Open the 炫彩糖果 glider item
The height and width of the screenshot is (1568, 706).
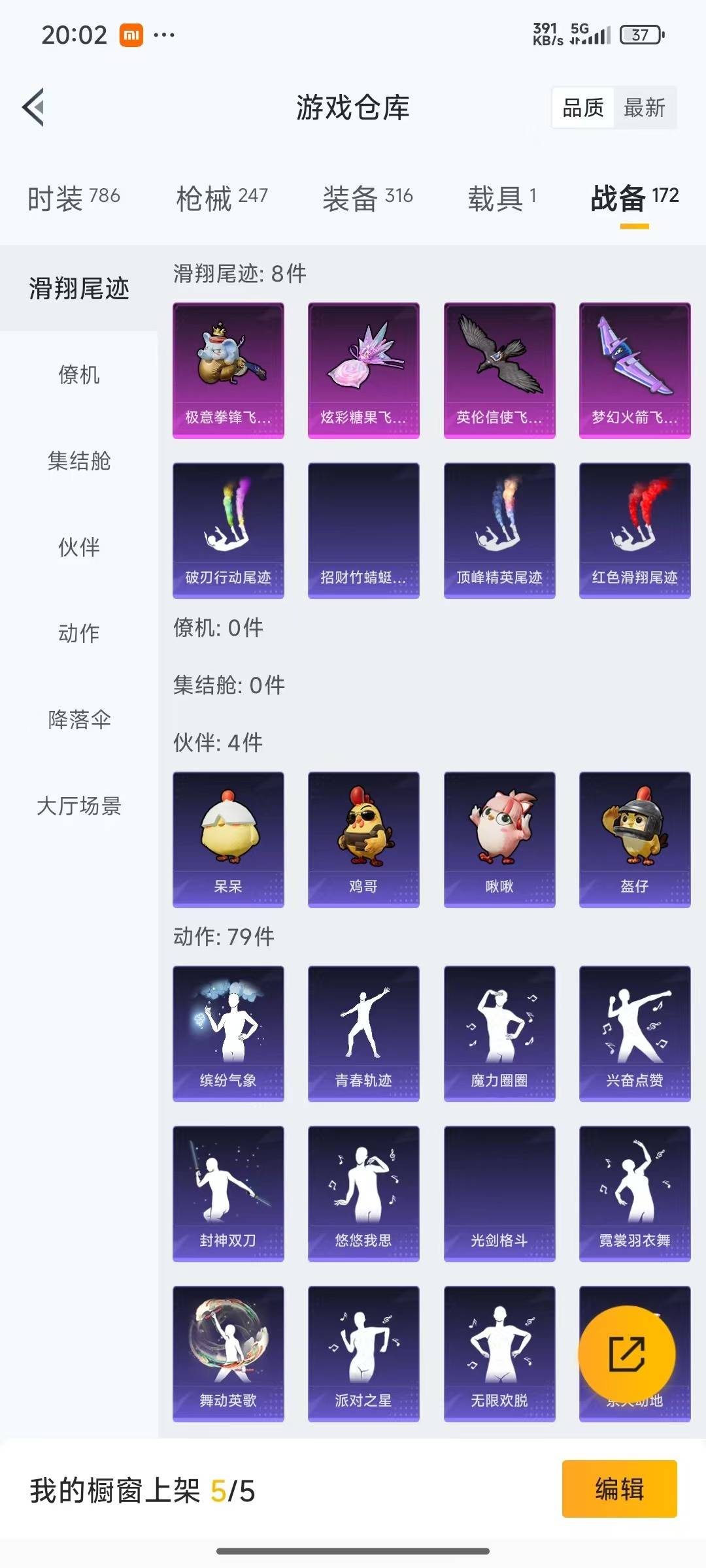tap(363, 369)
